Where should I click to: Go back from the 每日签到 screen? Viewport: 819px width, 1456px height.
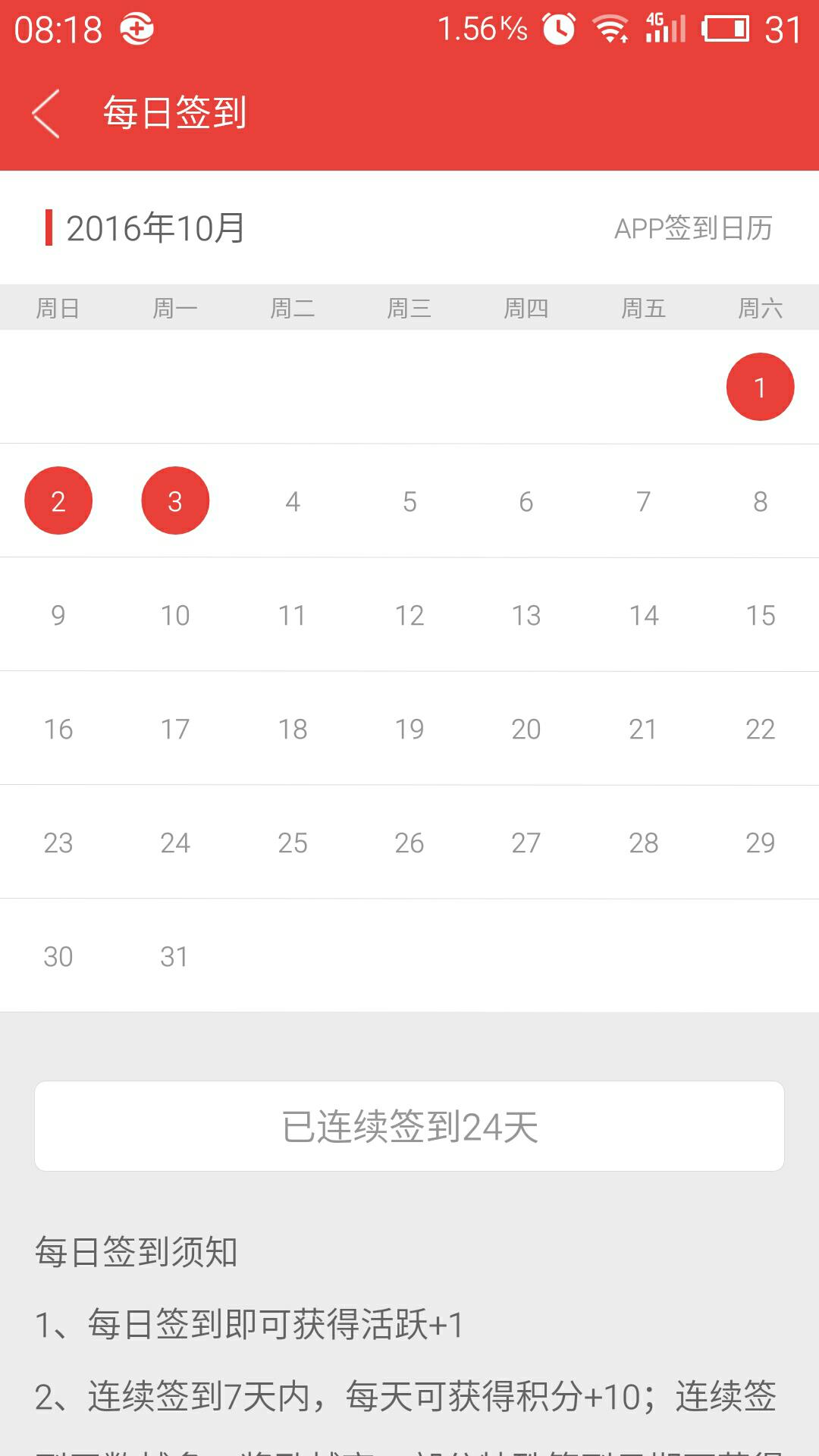(46, 114)
